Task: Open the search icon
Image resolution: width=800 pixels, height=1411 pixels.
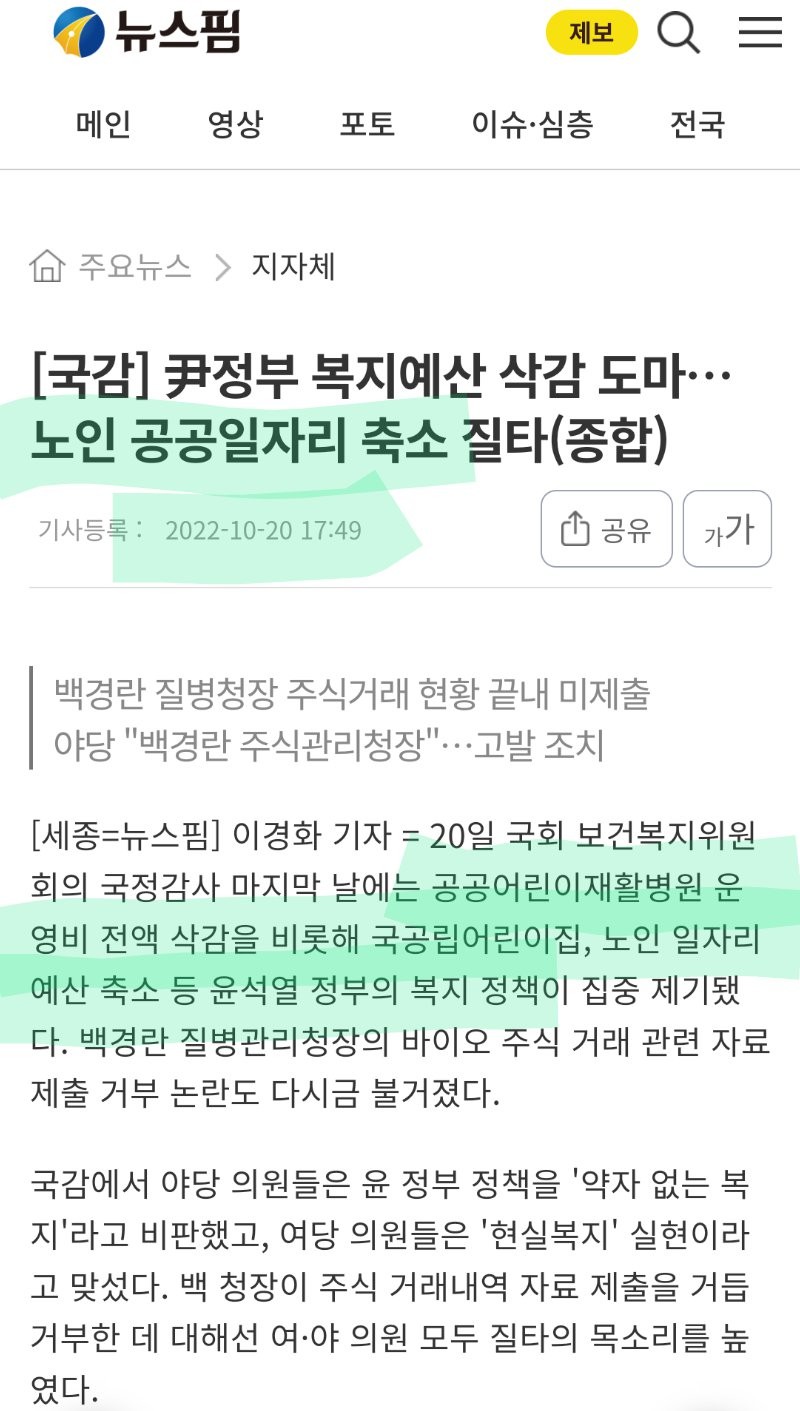Action: 679,33
